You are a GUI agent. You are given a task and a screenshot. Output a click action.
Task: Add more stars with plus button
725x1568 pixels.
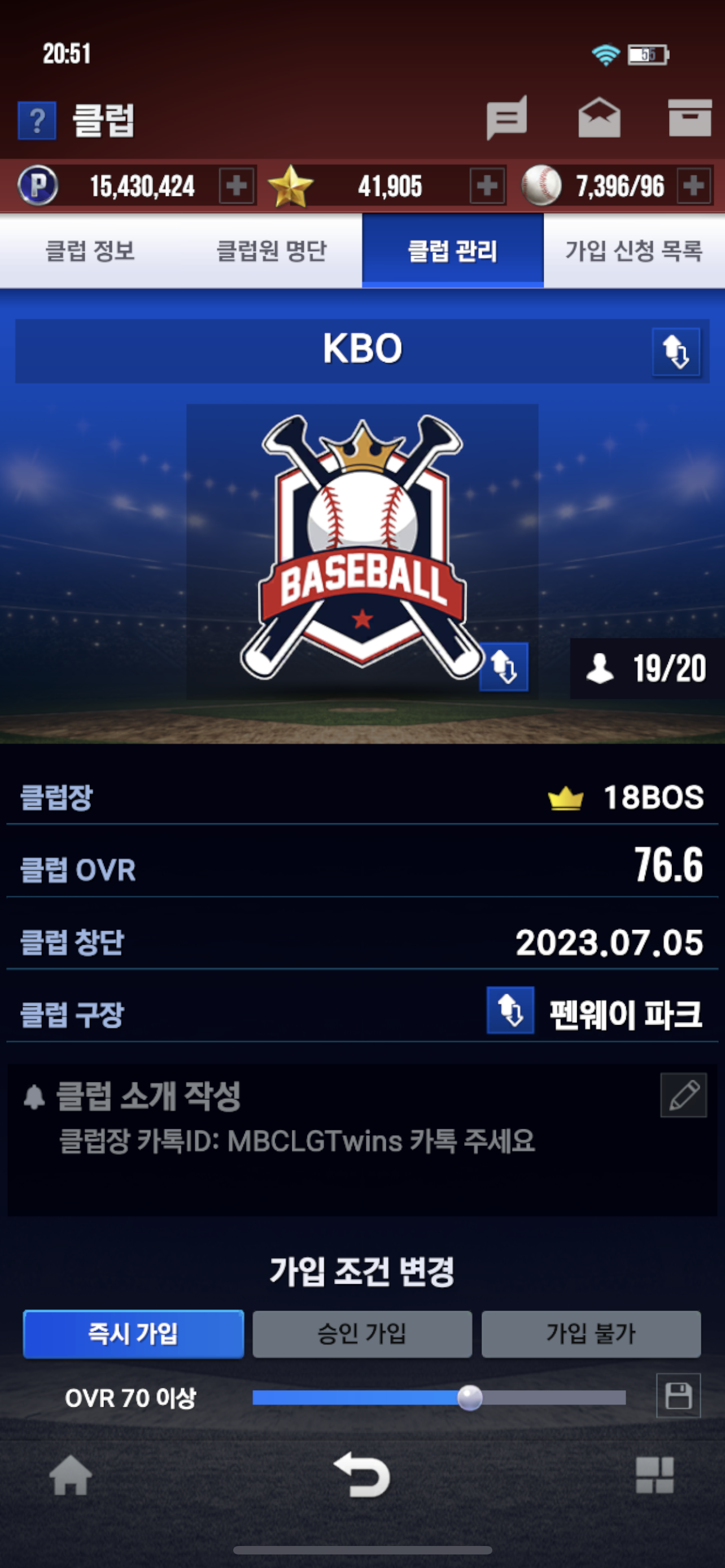pyautogui.click(x=487, y=186)
